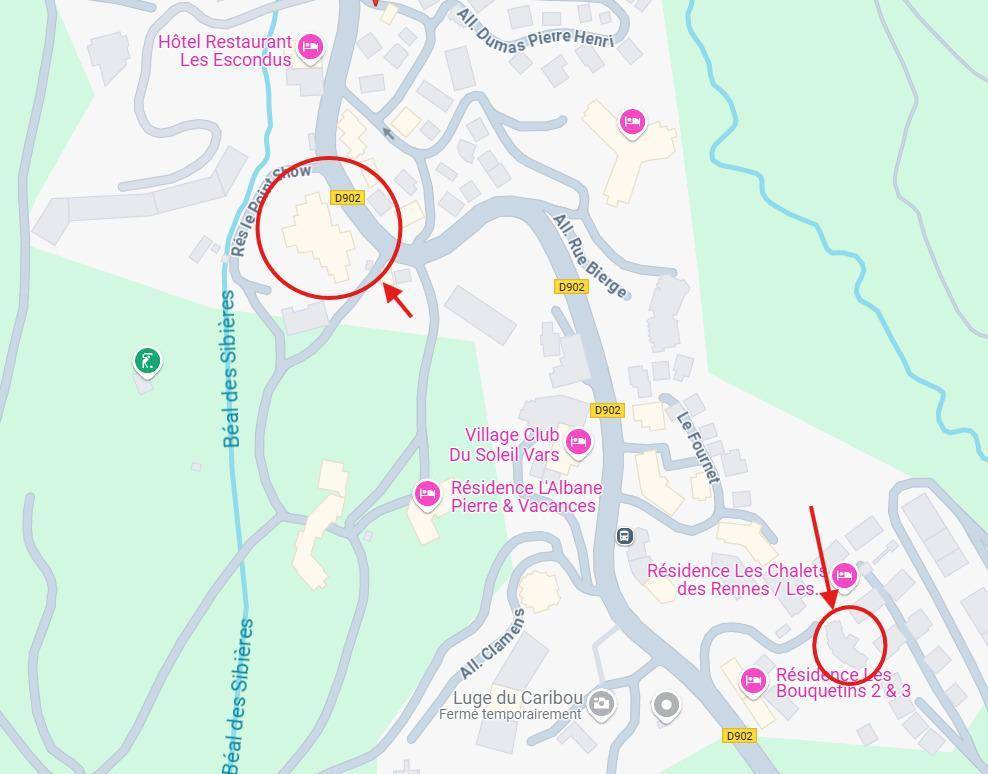
Task: Open Luge du Caribou place marker
Action: 601,702
